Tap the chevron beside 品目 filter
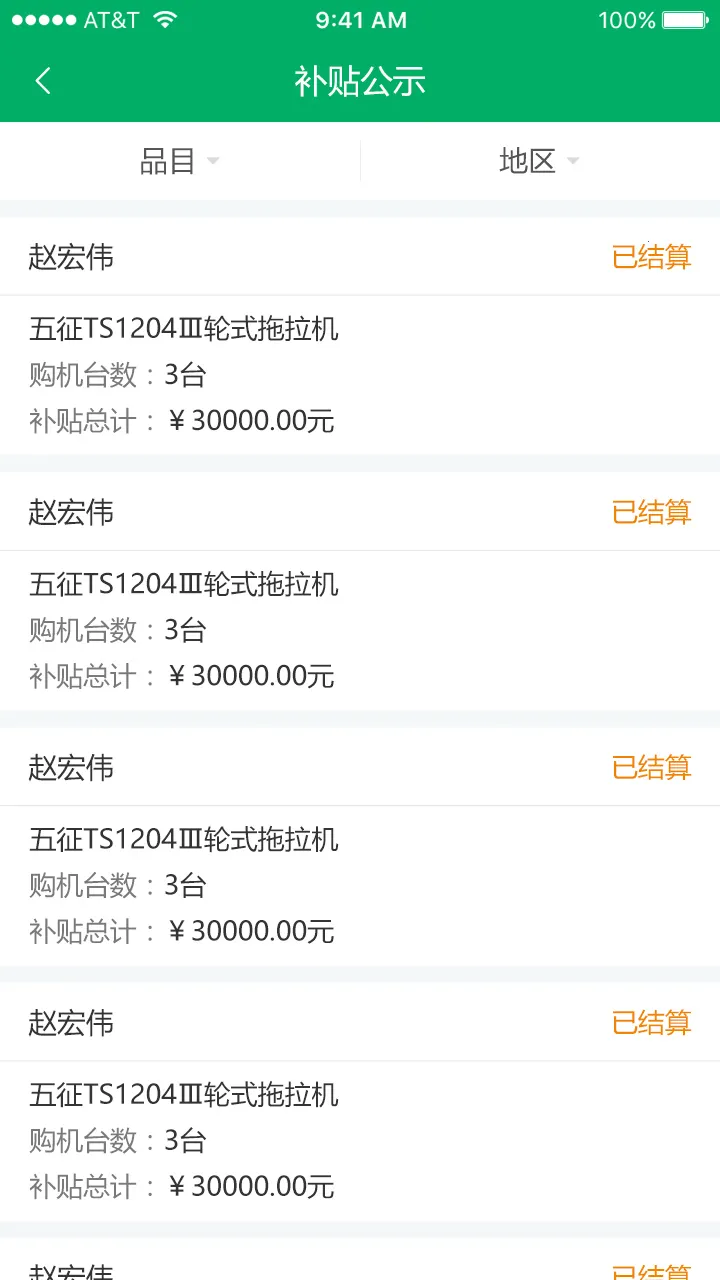The image size is (720, 1280). point(213,161)
